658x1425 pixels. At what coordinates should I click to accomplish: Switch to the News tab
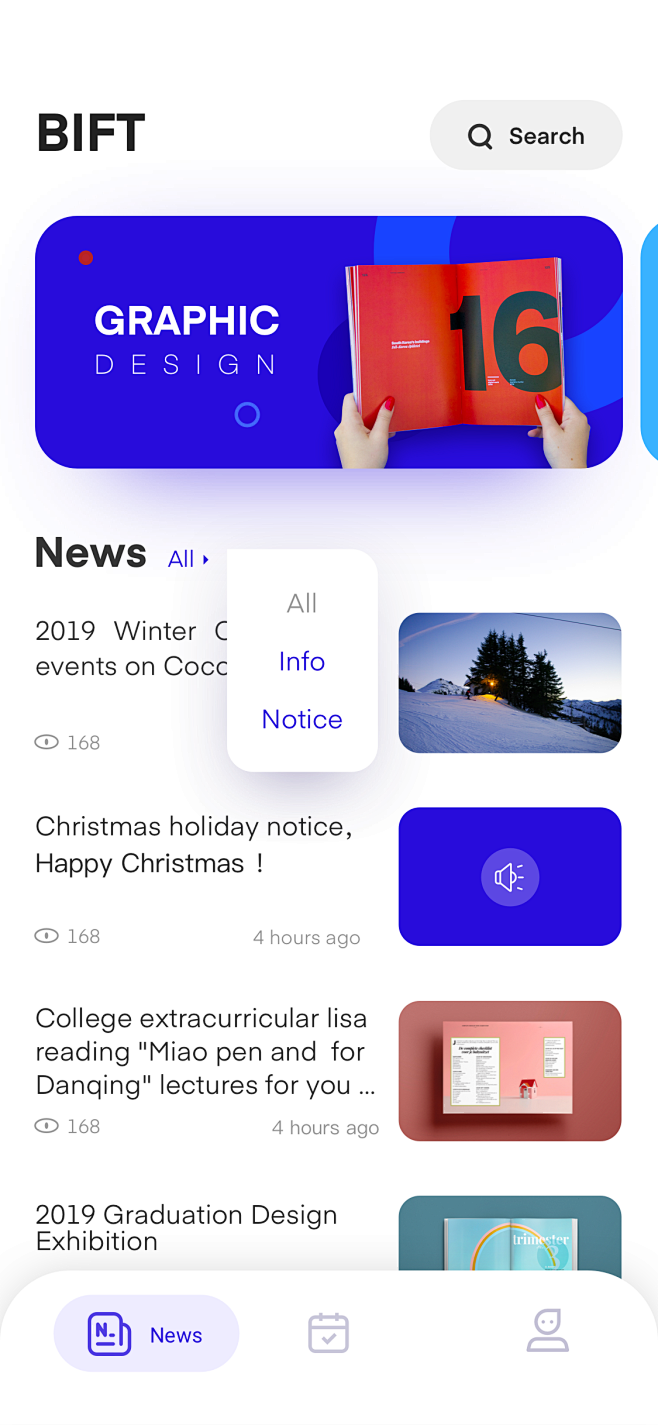[146, 1334]
